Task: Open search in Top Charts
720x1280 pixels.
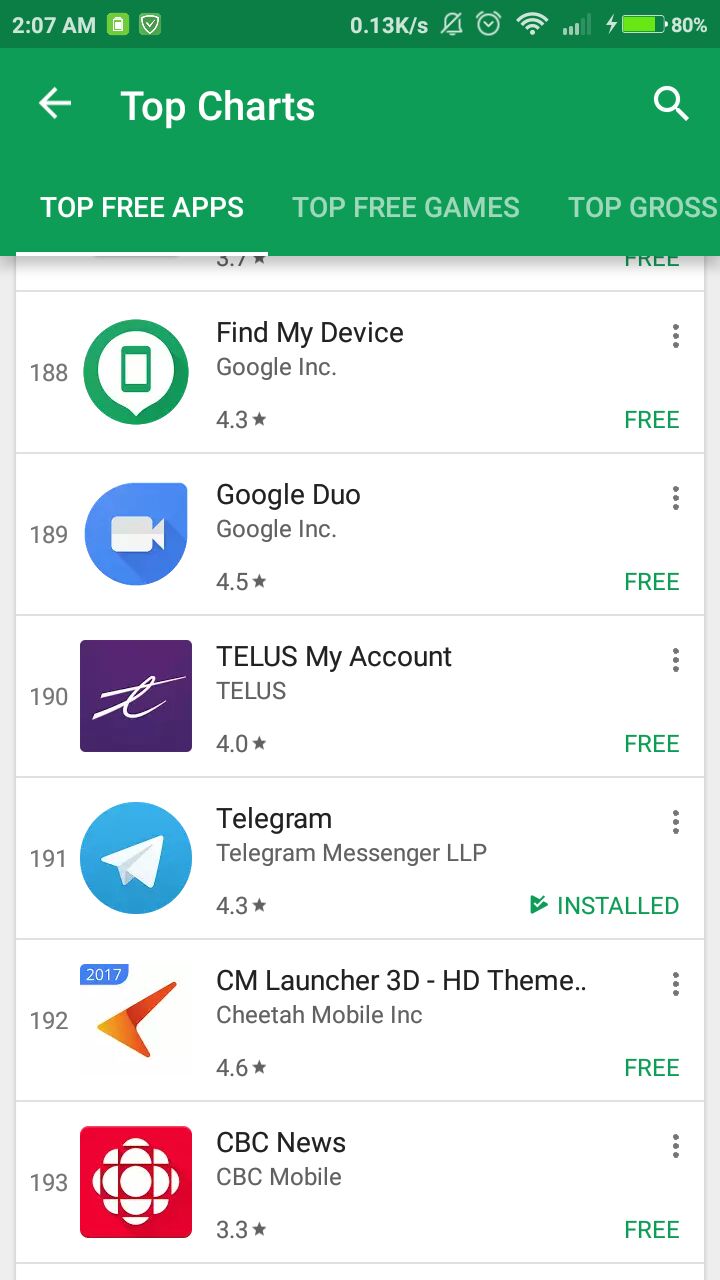Action: coord(670,104)
